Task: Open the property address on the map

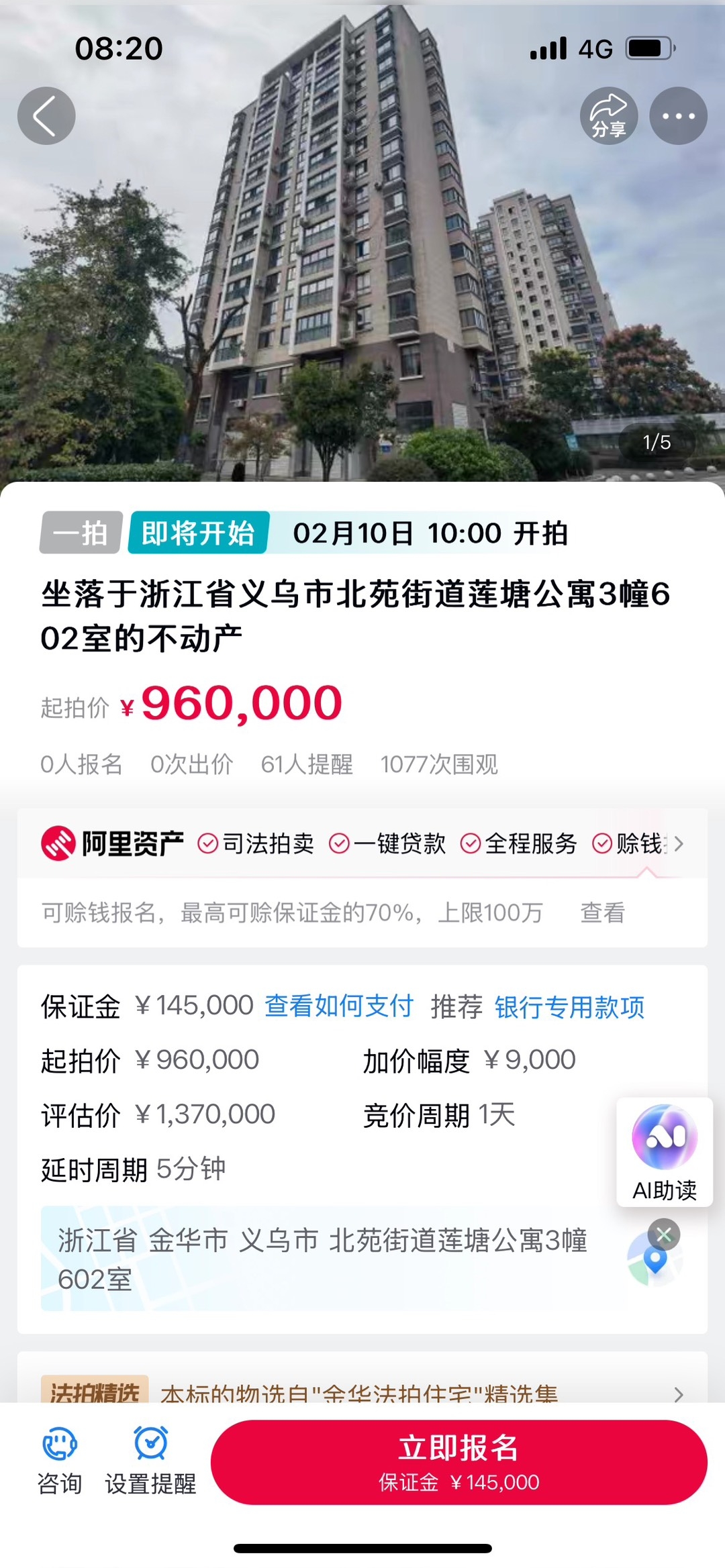Action: (322, 1259)
